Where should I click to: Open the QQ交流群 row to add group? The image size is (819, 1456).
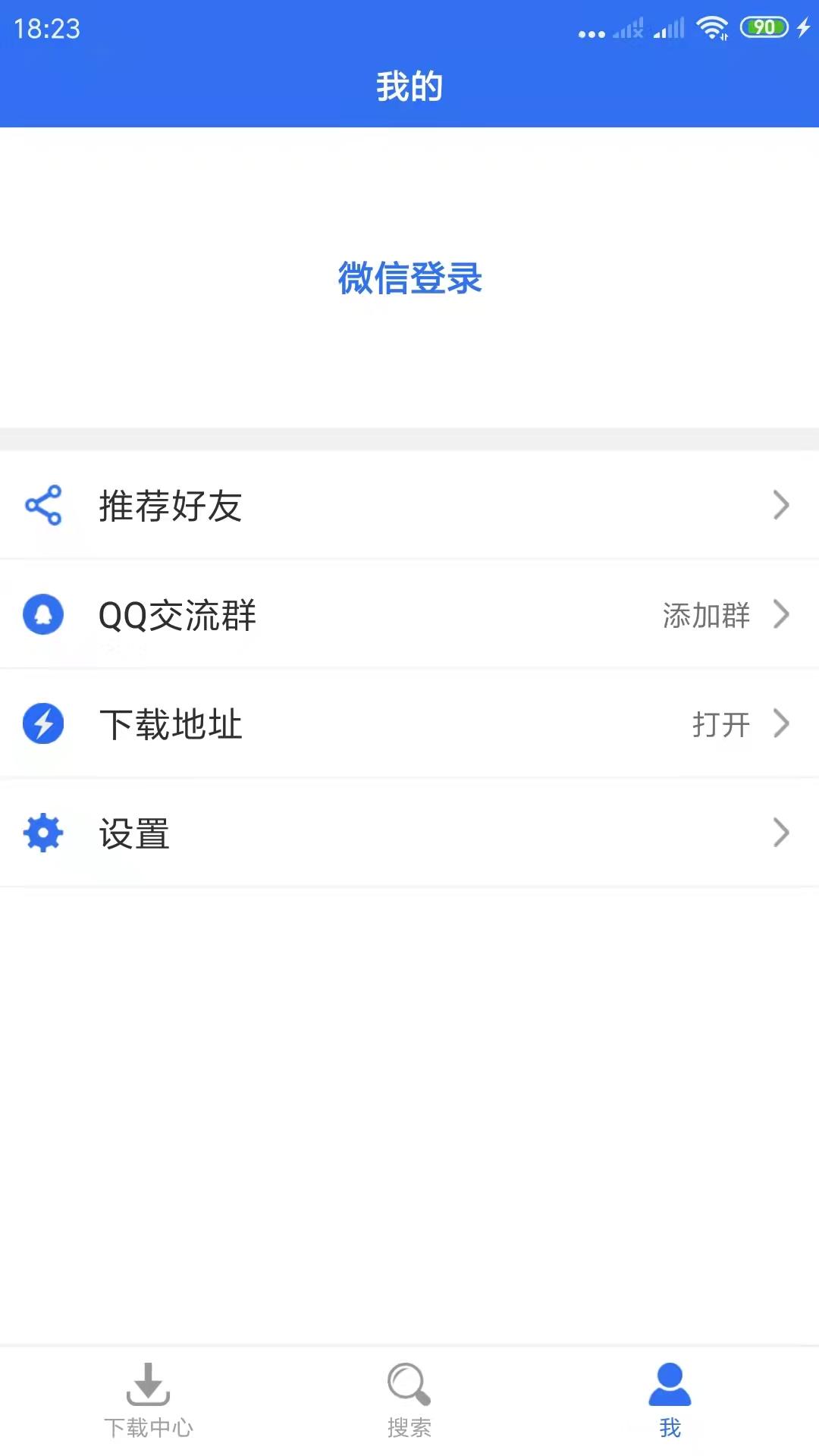pyautogui.click(x=409, y=614)
